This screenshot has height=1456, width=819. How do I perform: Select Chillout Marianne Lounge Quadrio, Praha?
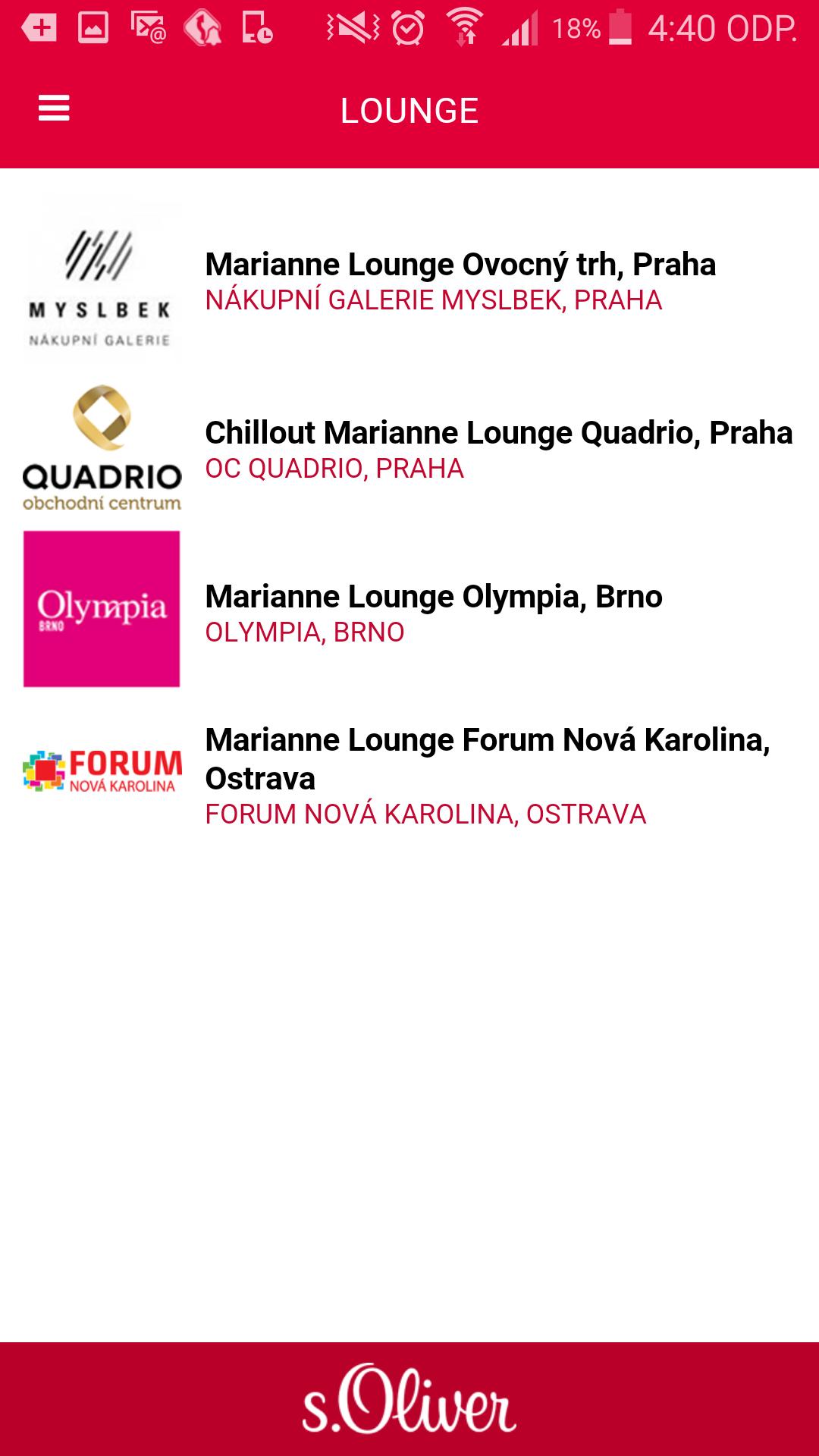pos(497,434)
